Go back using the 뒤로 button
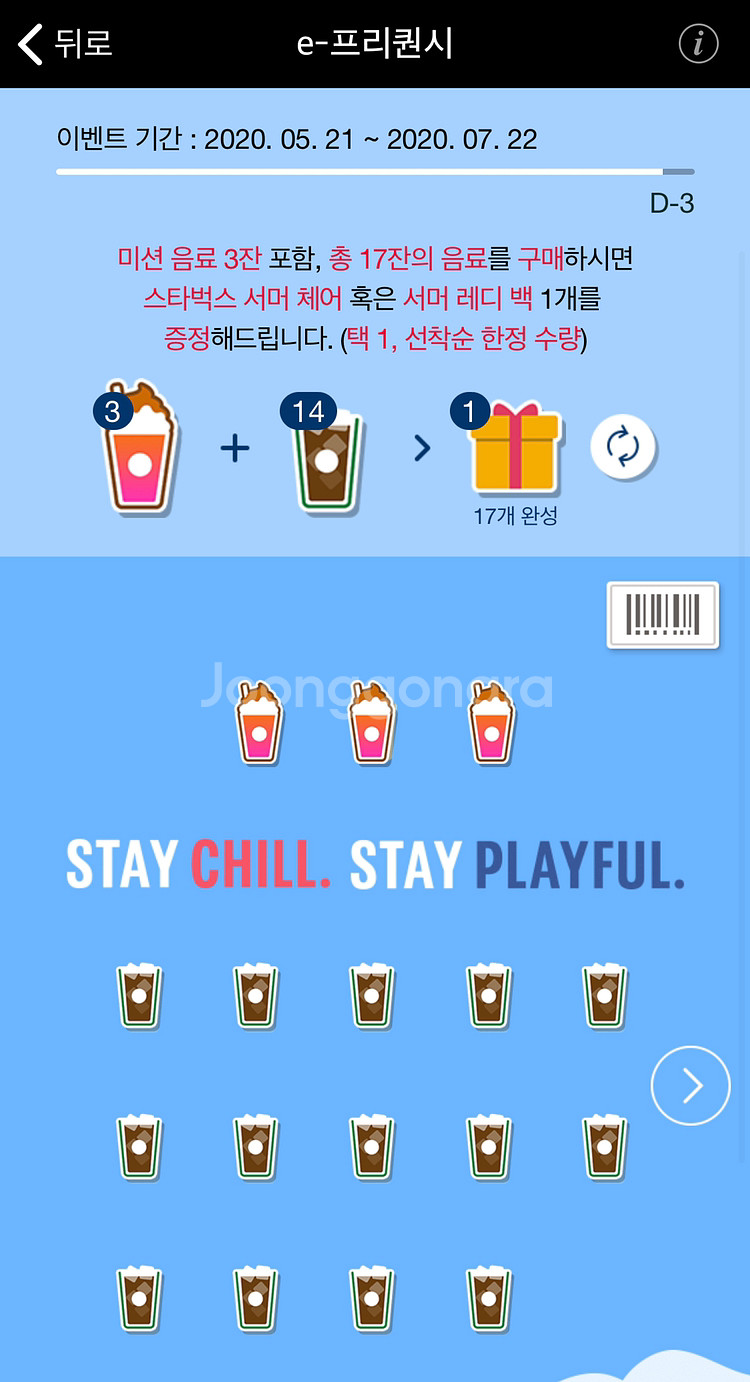 [50, 43]
